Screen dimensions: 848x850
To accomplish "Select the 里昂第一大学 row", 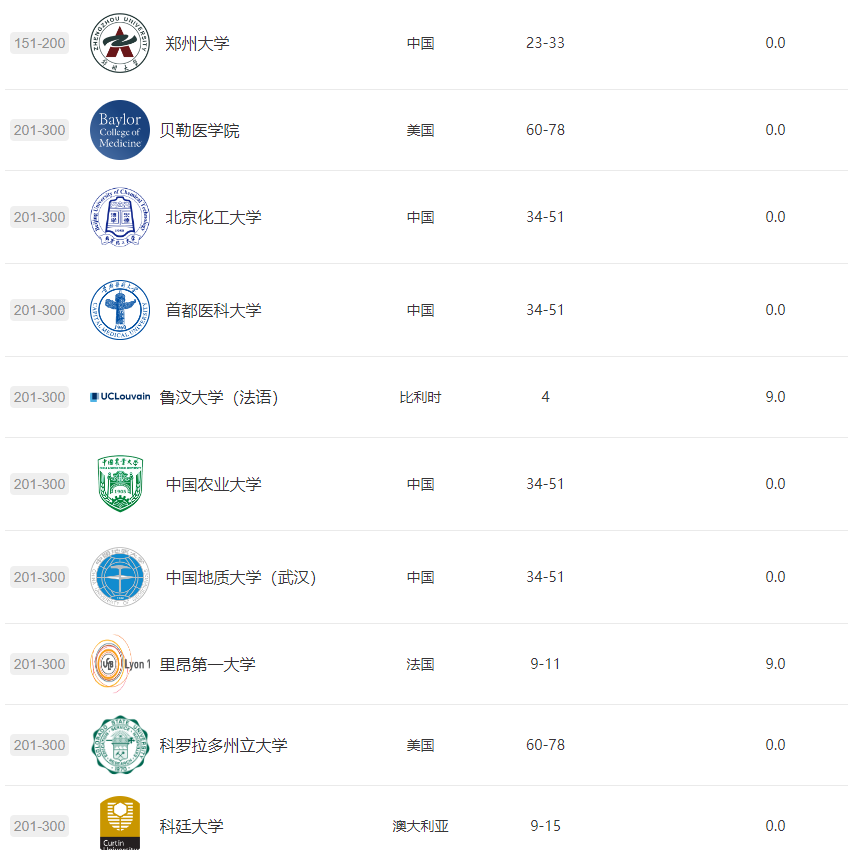I will (x=207, y=664).
